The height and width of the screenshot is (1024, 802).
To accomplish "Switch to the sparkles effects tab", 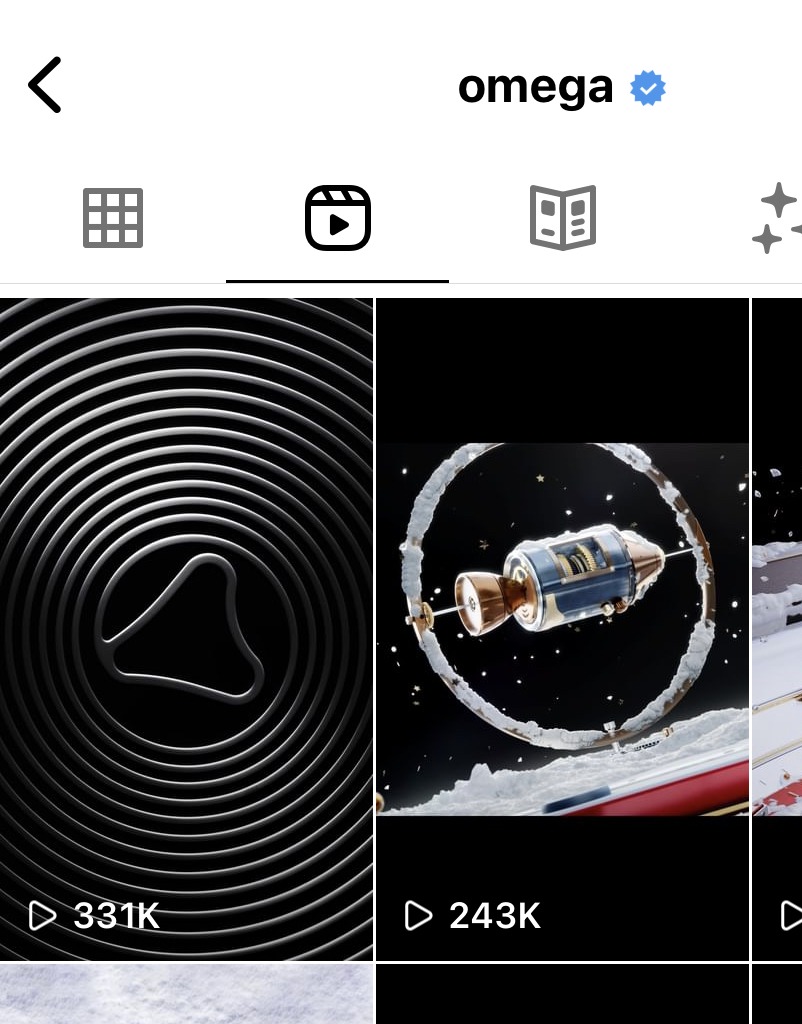I will pos(777,217).
